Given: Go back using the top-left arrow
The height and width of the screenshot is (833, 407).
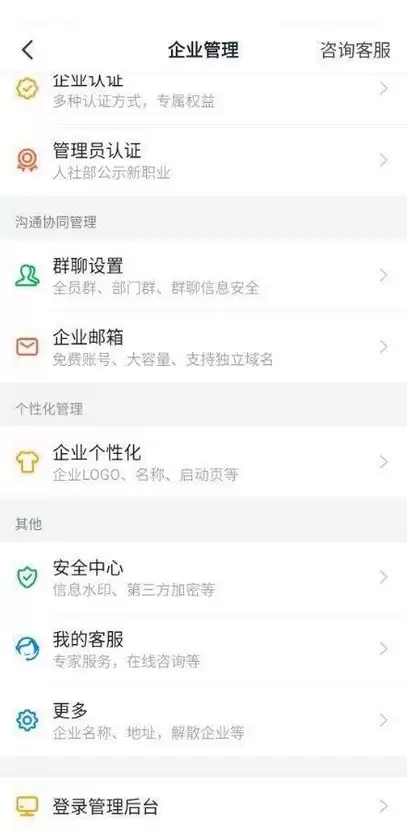Looking at the screenshot, I should (28, 50).
